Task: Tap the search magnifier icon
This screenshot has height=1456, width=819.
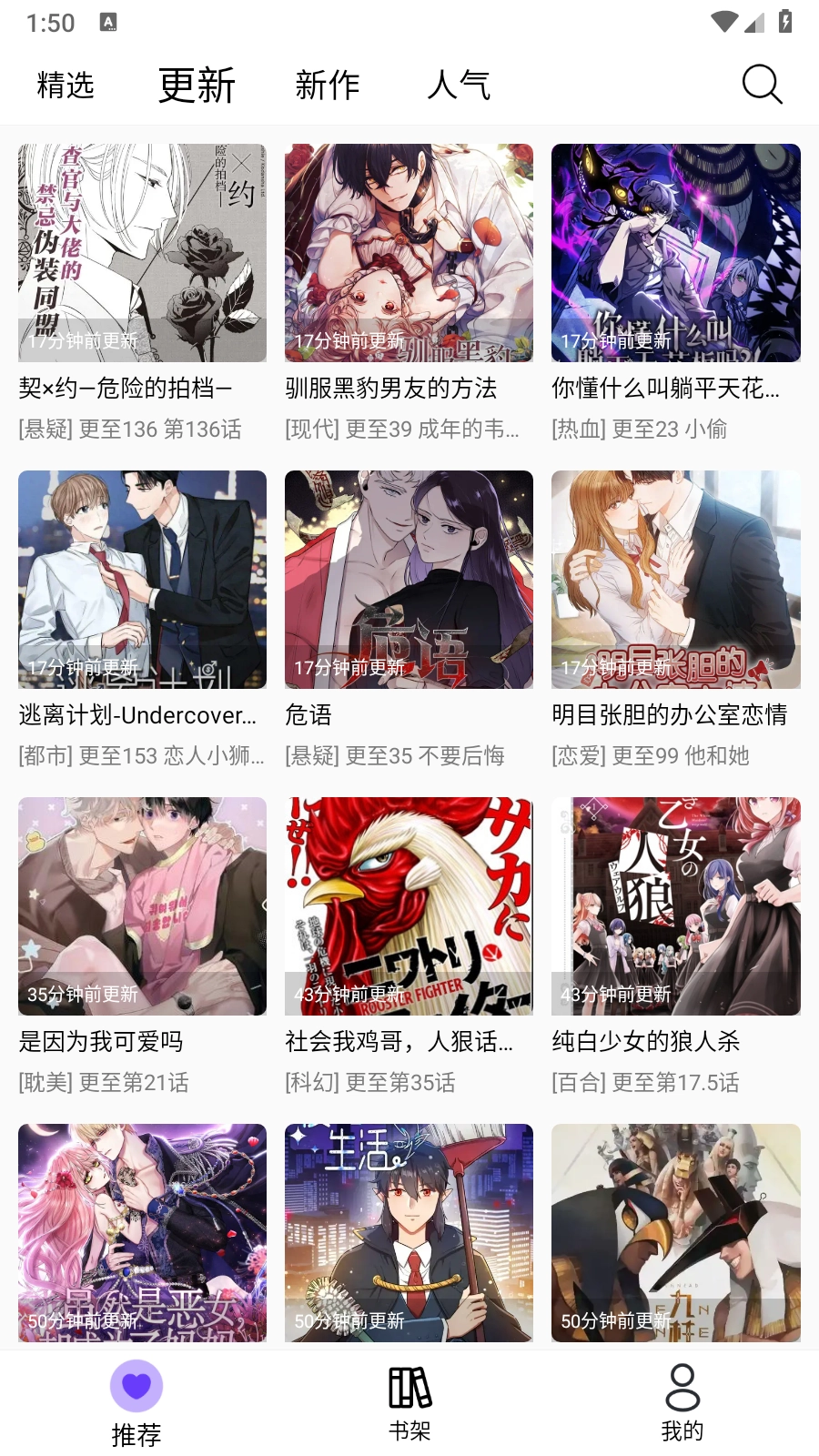Action: point(763,85)
